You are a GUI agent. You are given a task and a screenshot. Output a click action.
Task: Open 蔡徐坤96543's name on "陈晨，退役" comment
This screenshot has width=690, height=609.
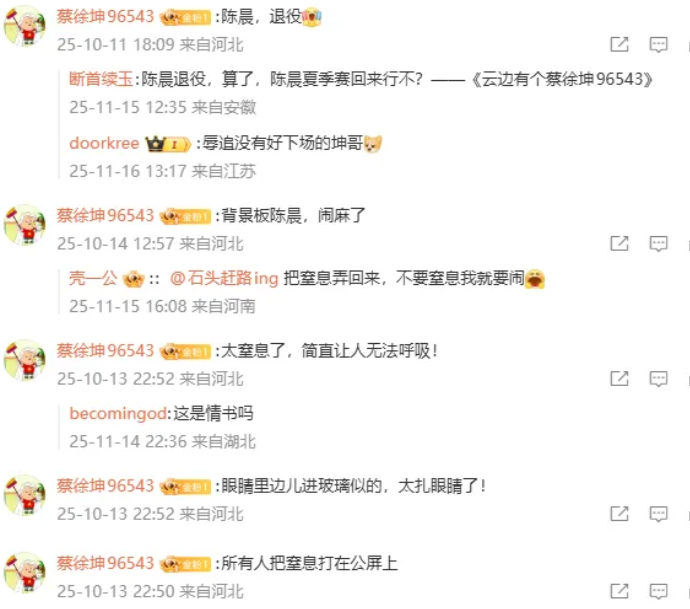click(105, 18)
